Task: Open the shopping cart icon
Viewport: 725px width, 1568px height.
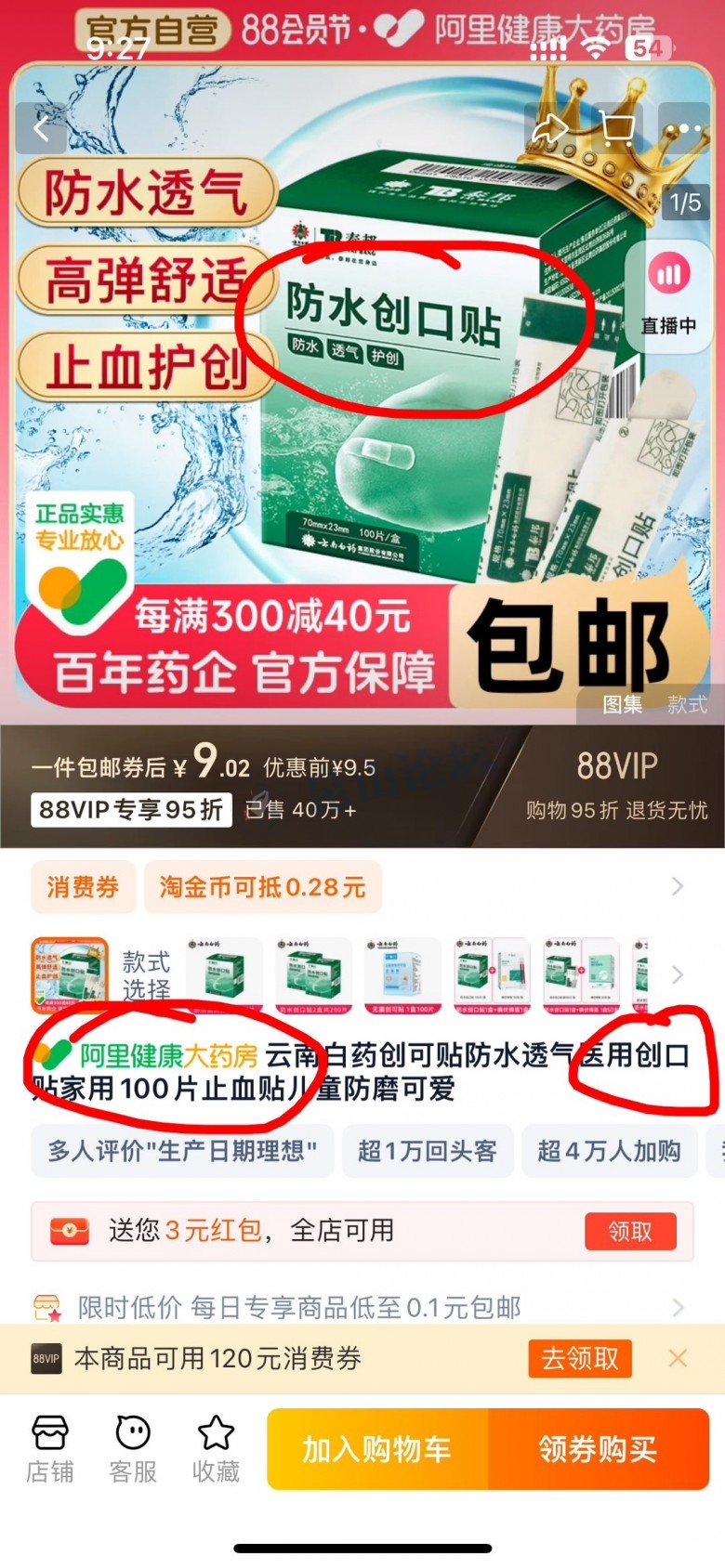Action: (x=617, y=129)
